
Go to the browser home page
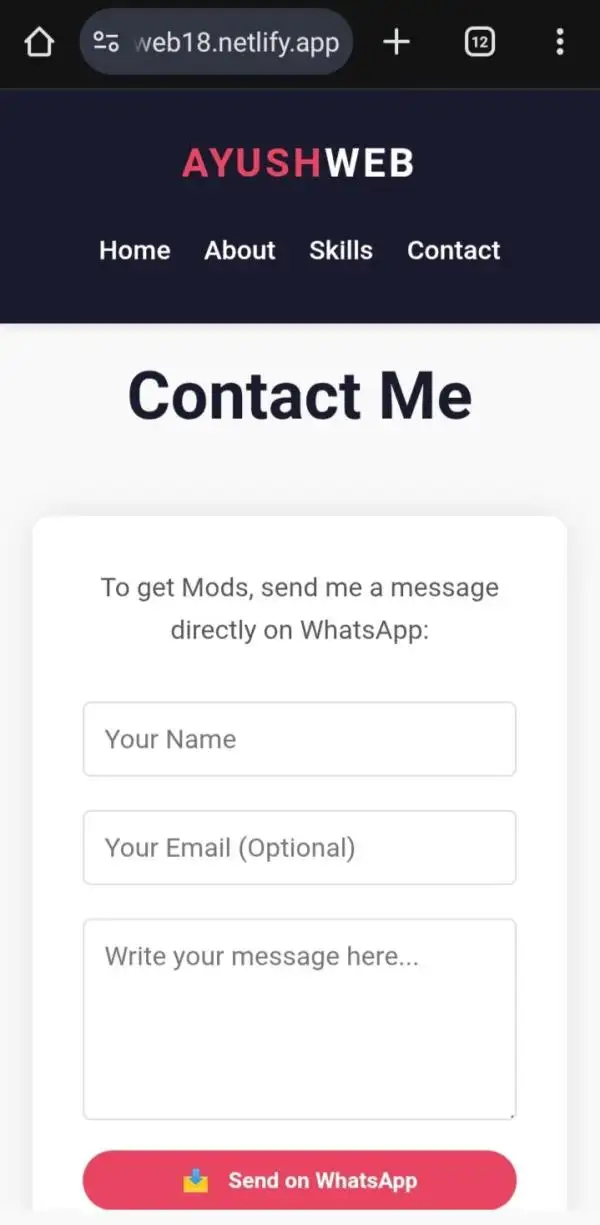pyautogui.click(x=38, y=42)
